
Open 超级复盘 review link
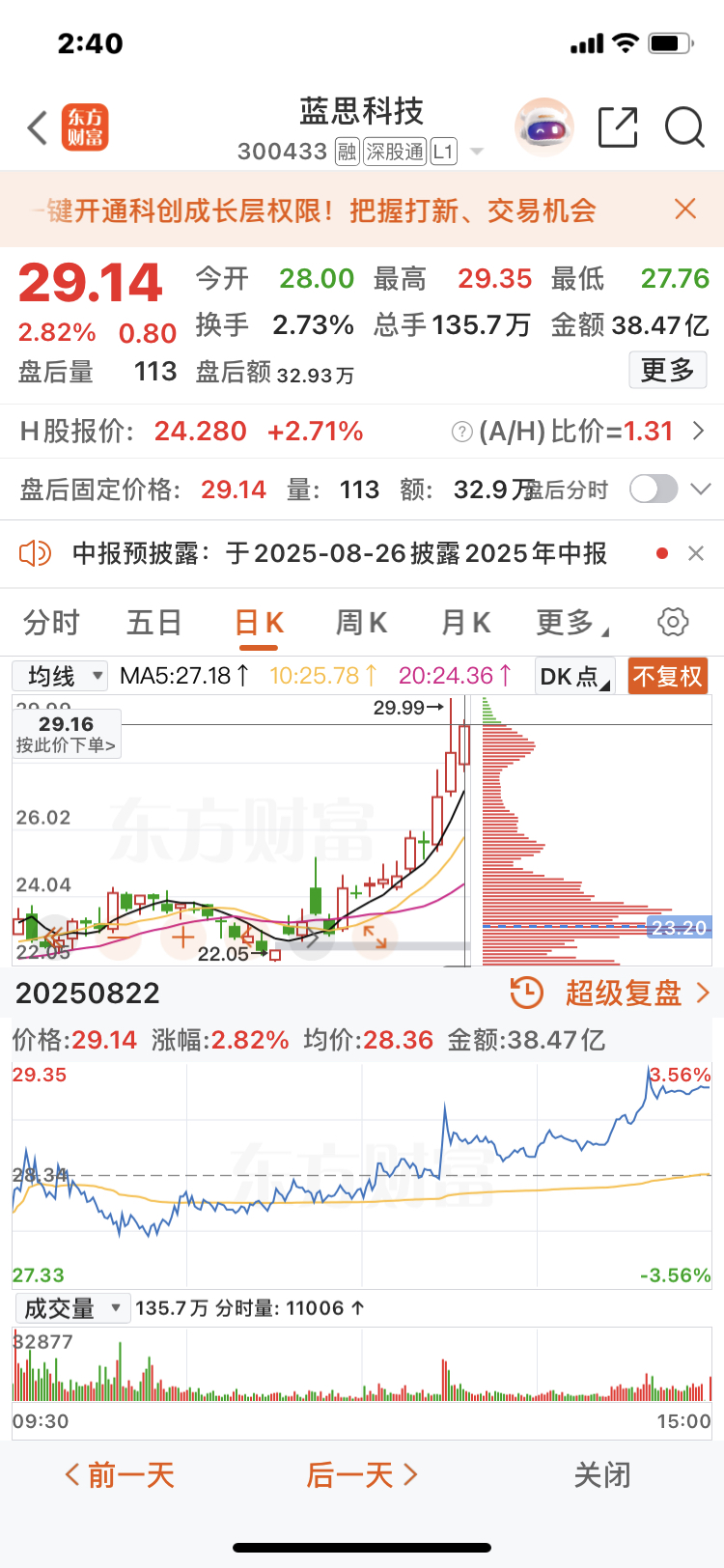click(609, 993)
